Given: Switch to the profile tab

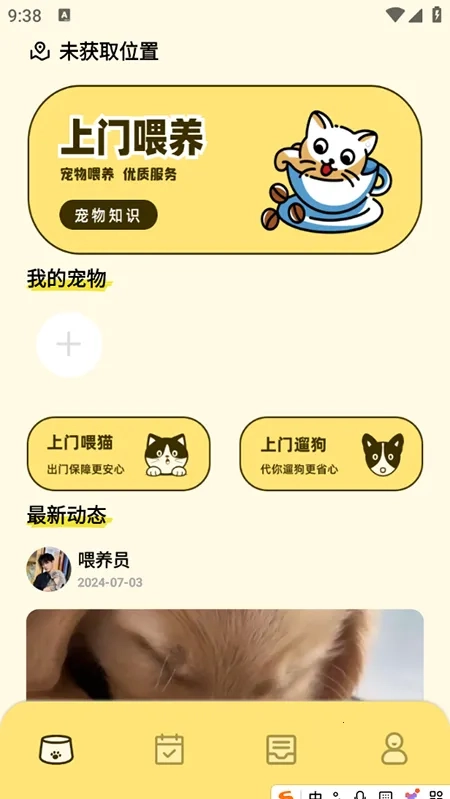Looking at the screenshot, I should (x=394, y=749).
